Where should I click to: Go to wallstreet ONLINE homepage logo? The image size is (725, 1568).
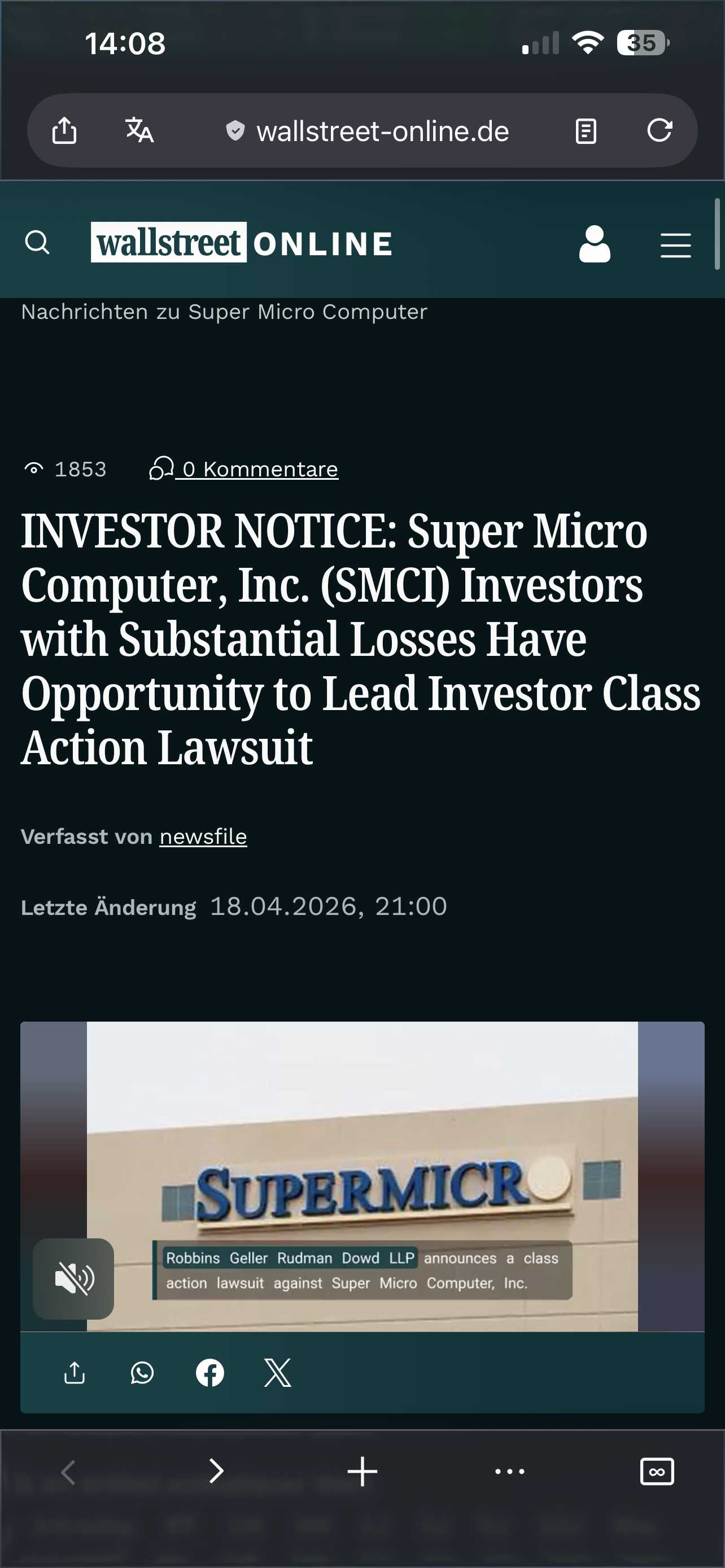click(242, 243)
